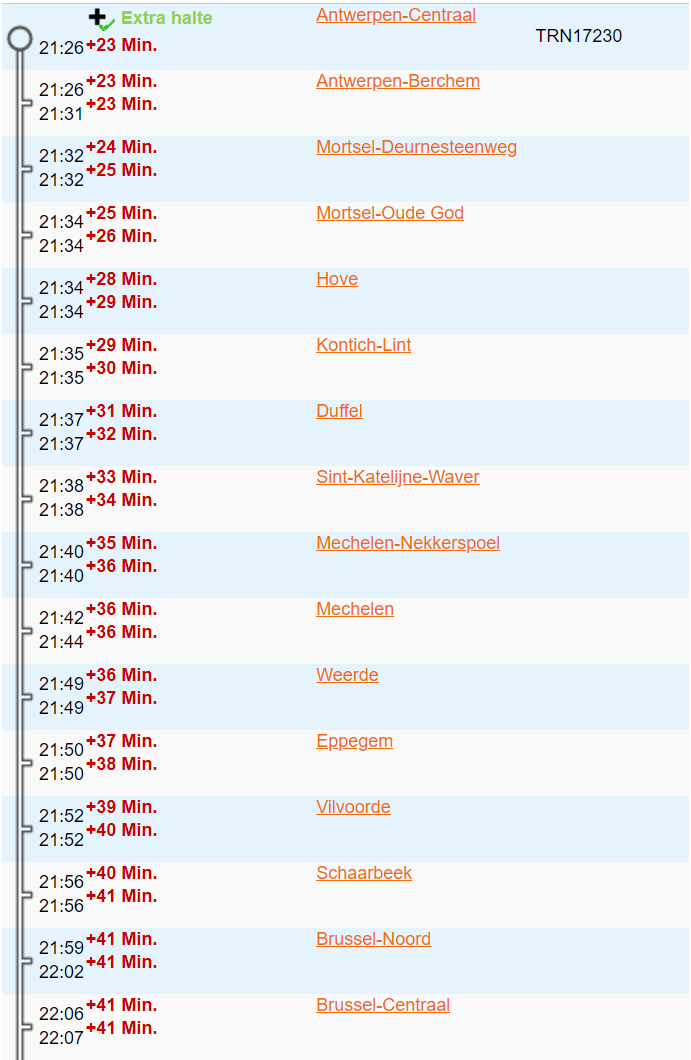Tap the Mechelen-Nekkerspoel link

[408, 544]
